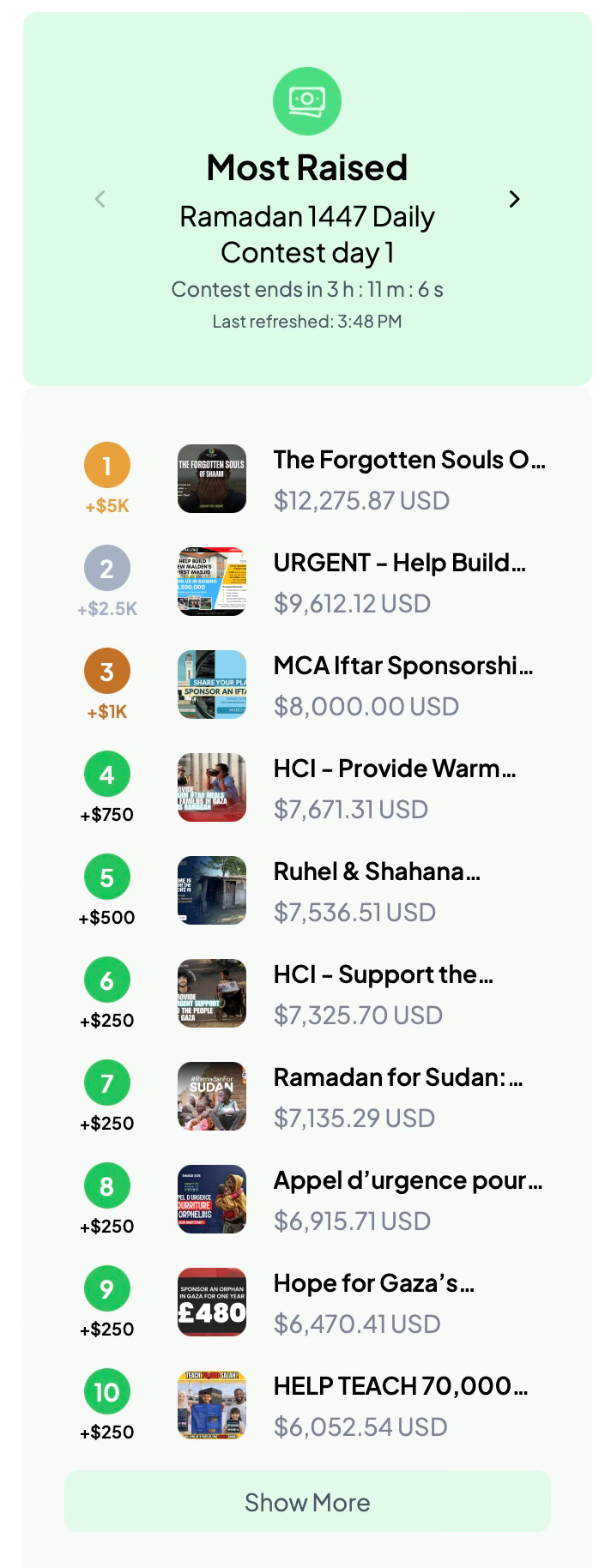View the HELP TEACH 70,000 campaign

(x=400, y=1387)
